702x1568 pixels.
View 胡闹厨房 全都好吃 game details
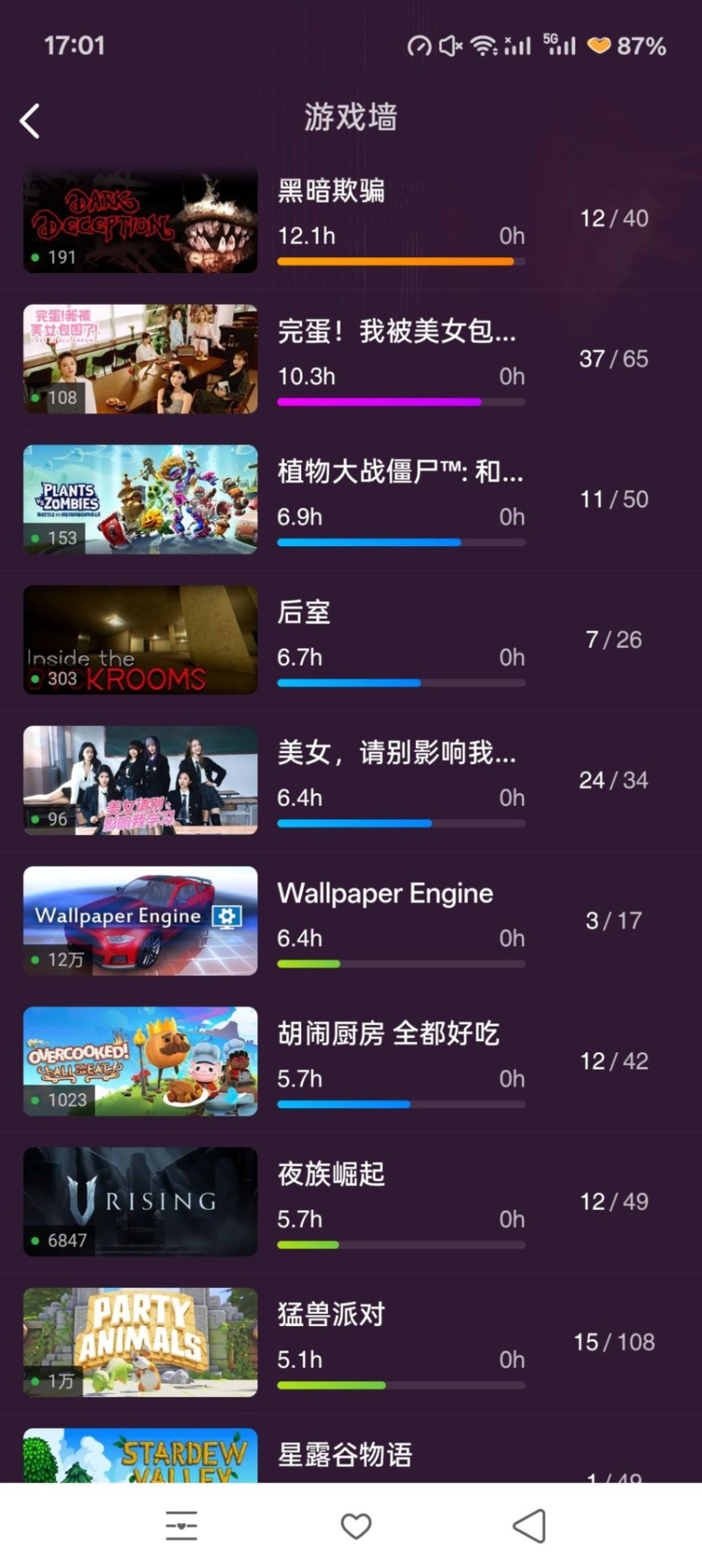(388, 1034)
